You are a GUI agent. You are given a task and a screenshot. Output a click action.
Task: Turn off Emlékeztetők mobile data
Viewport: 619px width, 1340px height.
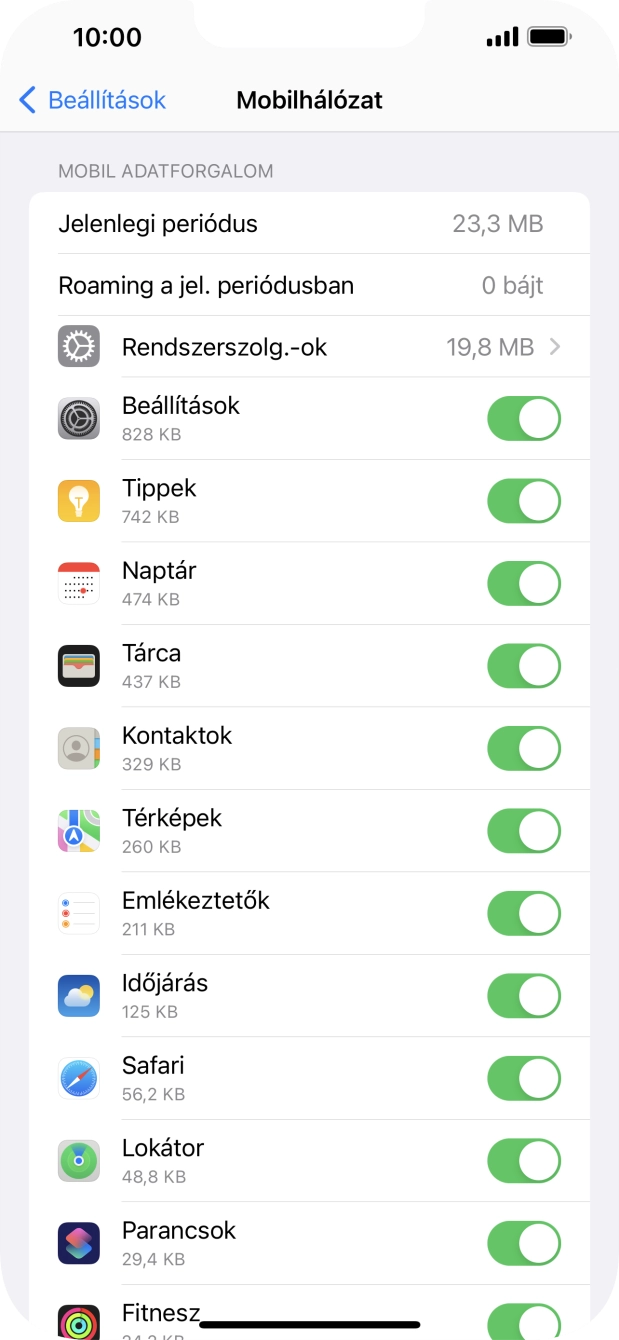pyautogui.click(x=523, y=913)
